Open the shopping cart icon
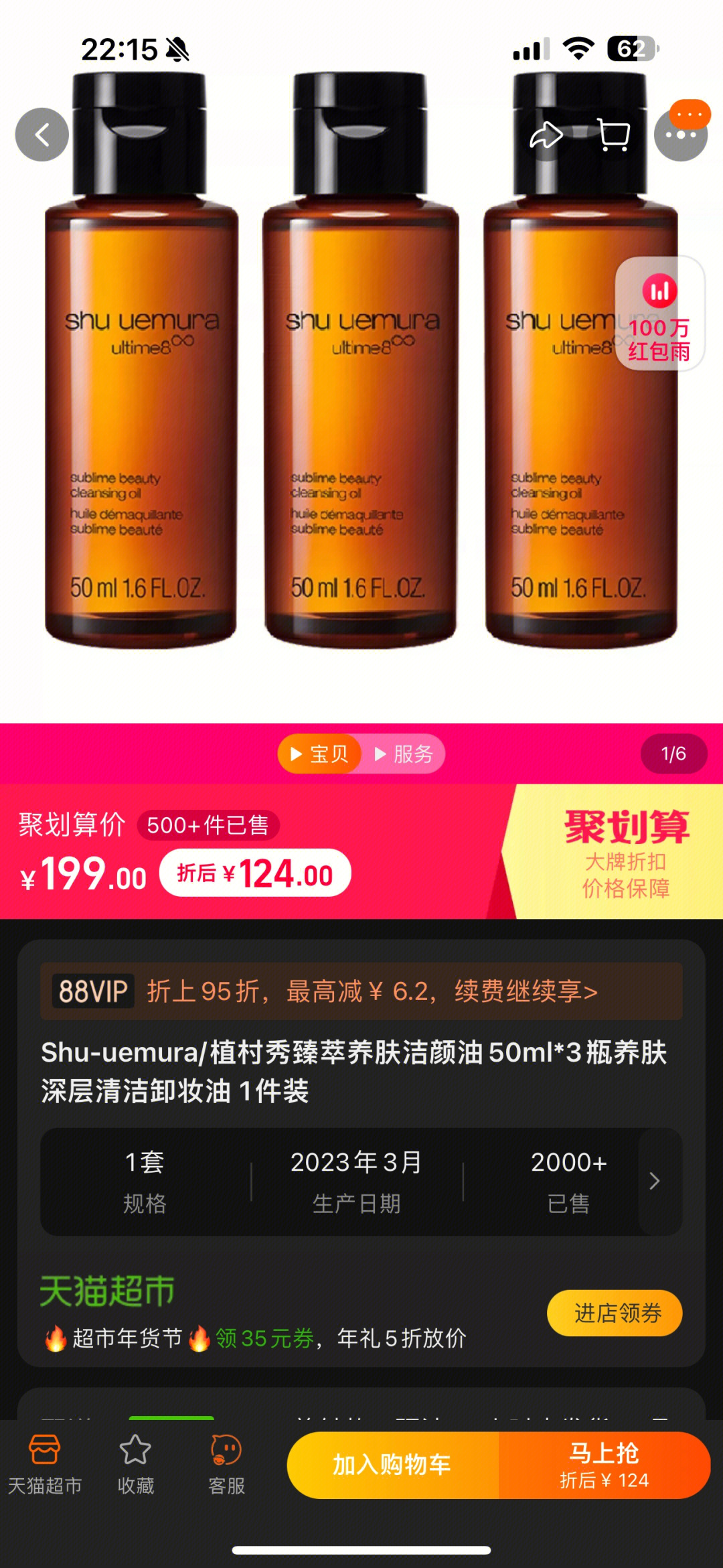The height and width of the screenshot is (1568, 723). pyautogui.click(x=613, y=135)
